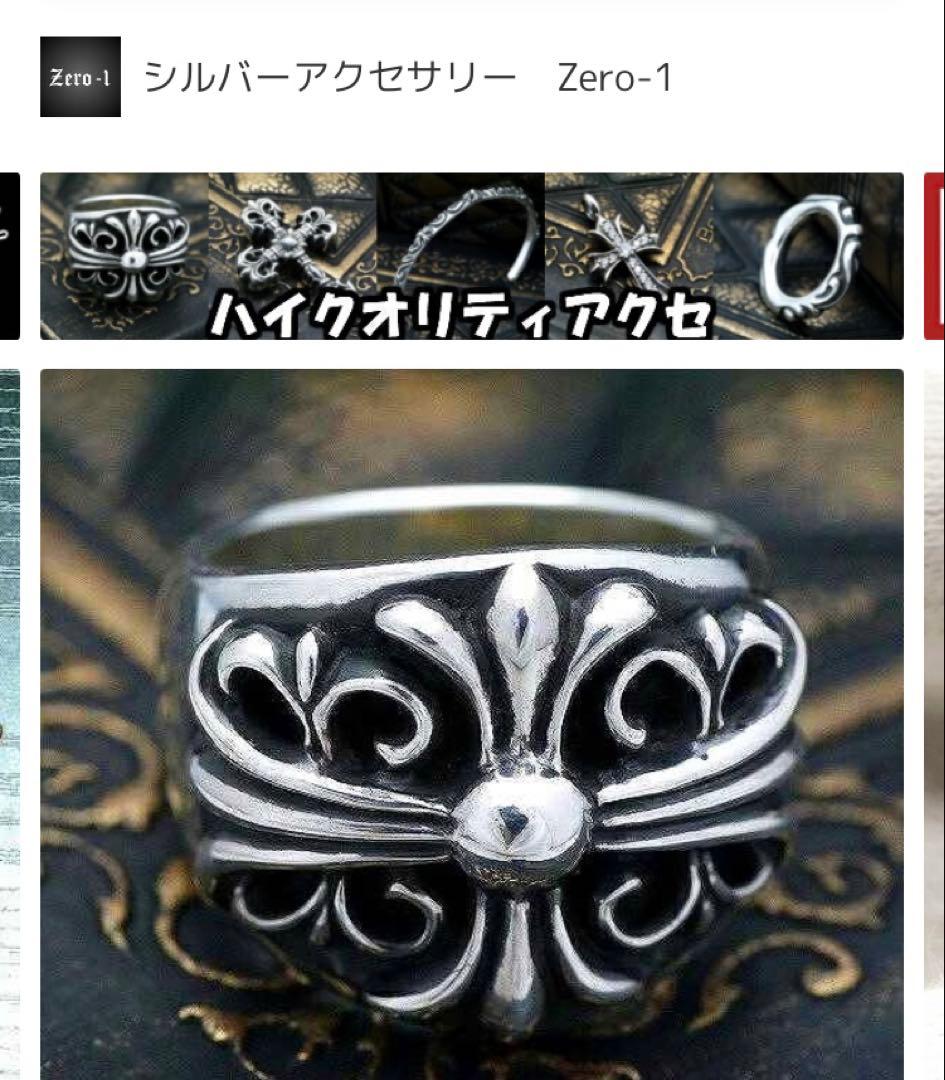945x1080 pixels.
Task: Open the ハイクオリティアクセ banner
Action: tap(471, 256)
